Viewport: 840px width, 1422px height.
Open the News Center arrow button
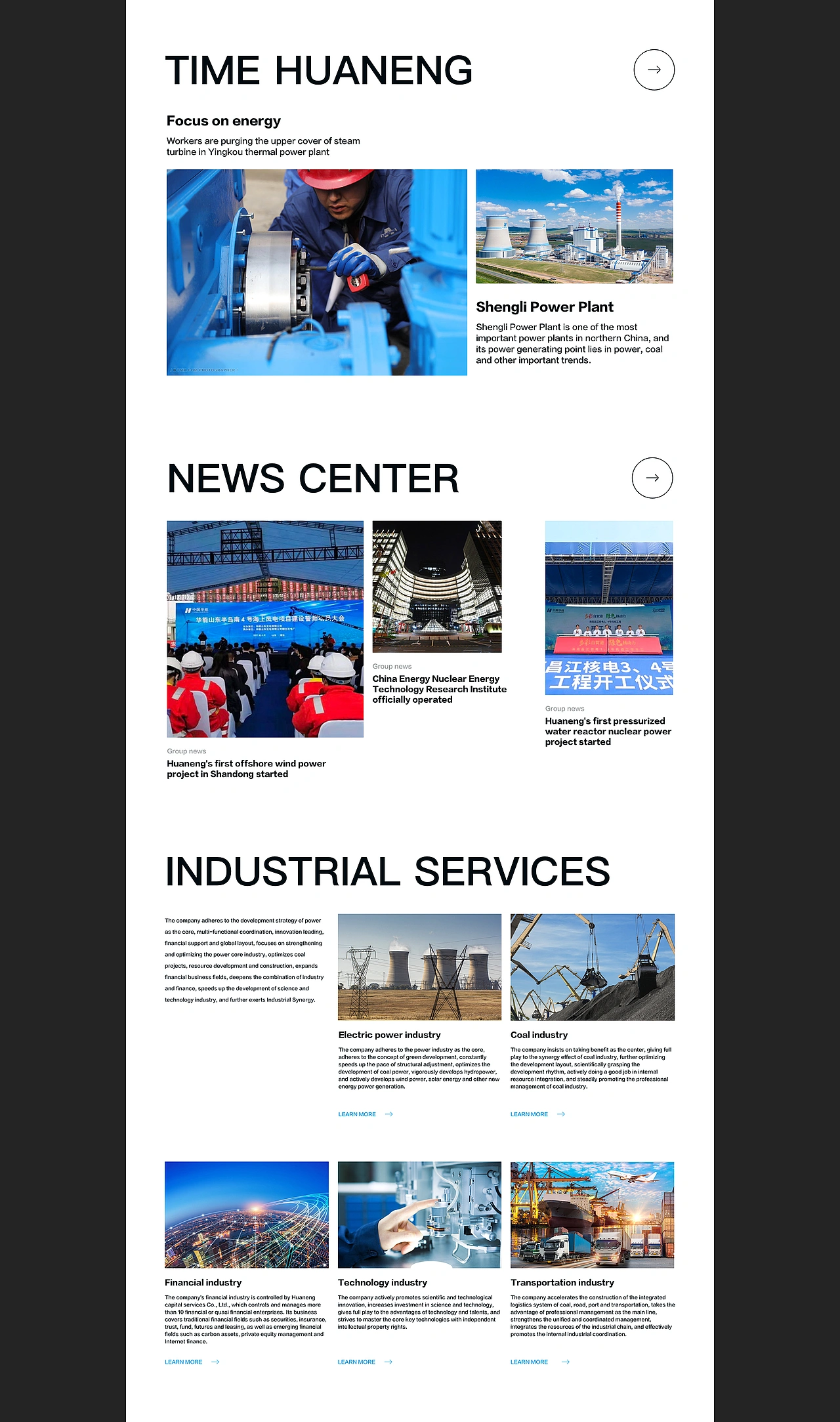pos(652,478)
